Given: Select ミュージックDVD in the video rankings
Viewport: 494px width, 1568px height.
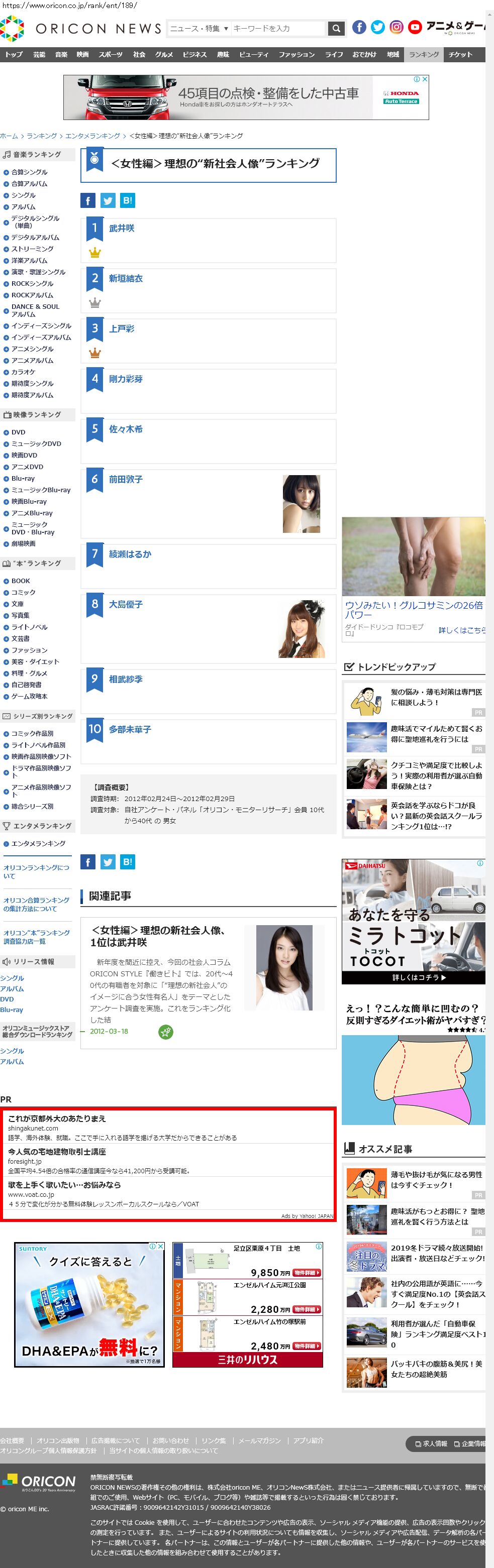Looking at the screenshot, I should [36, 444].
